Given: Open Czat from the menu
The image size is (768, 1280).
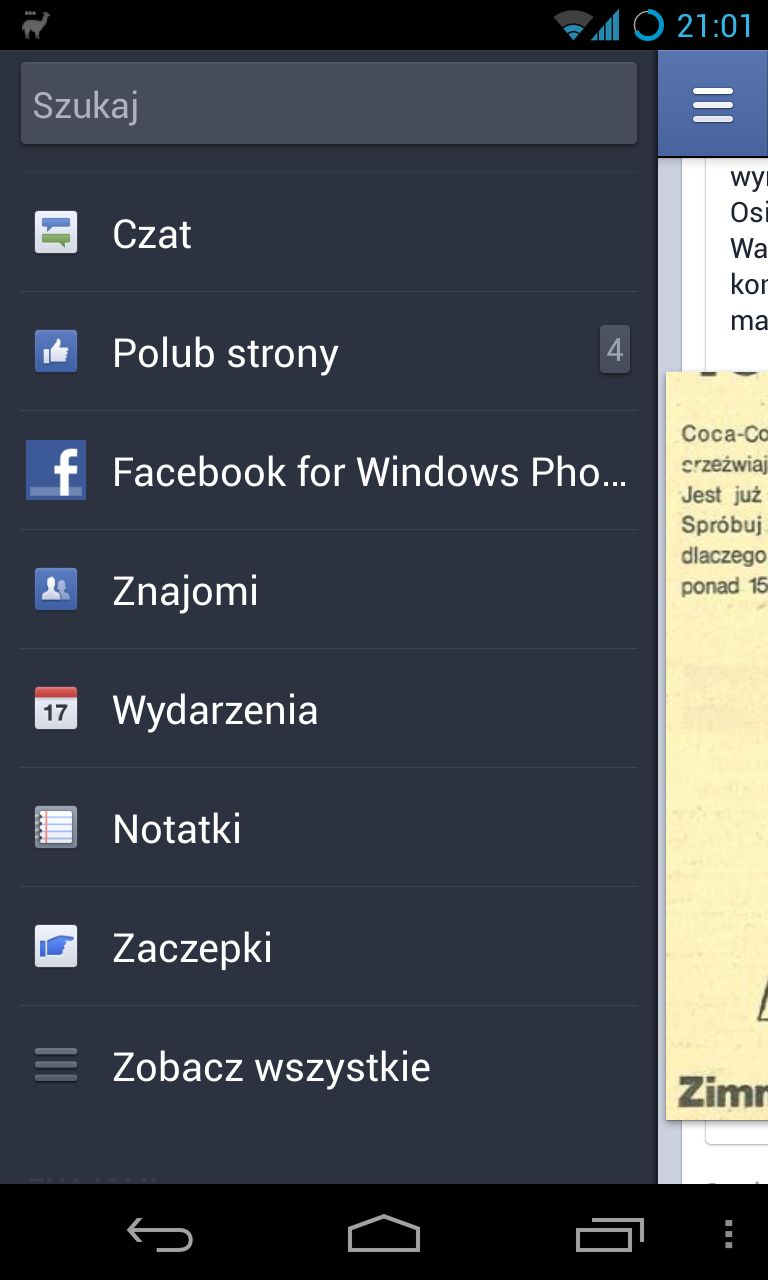Looking at the screenshot, I should (329, 233).
